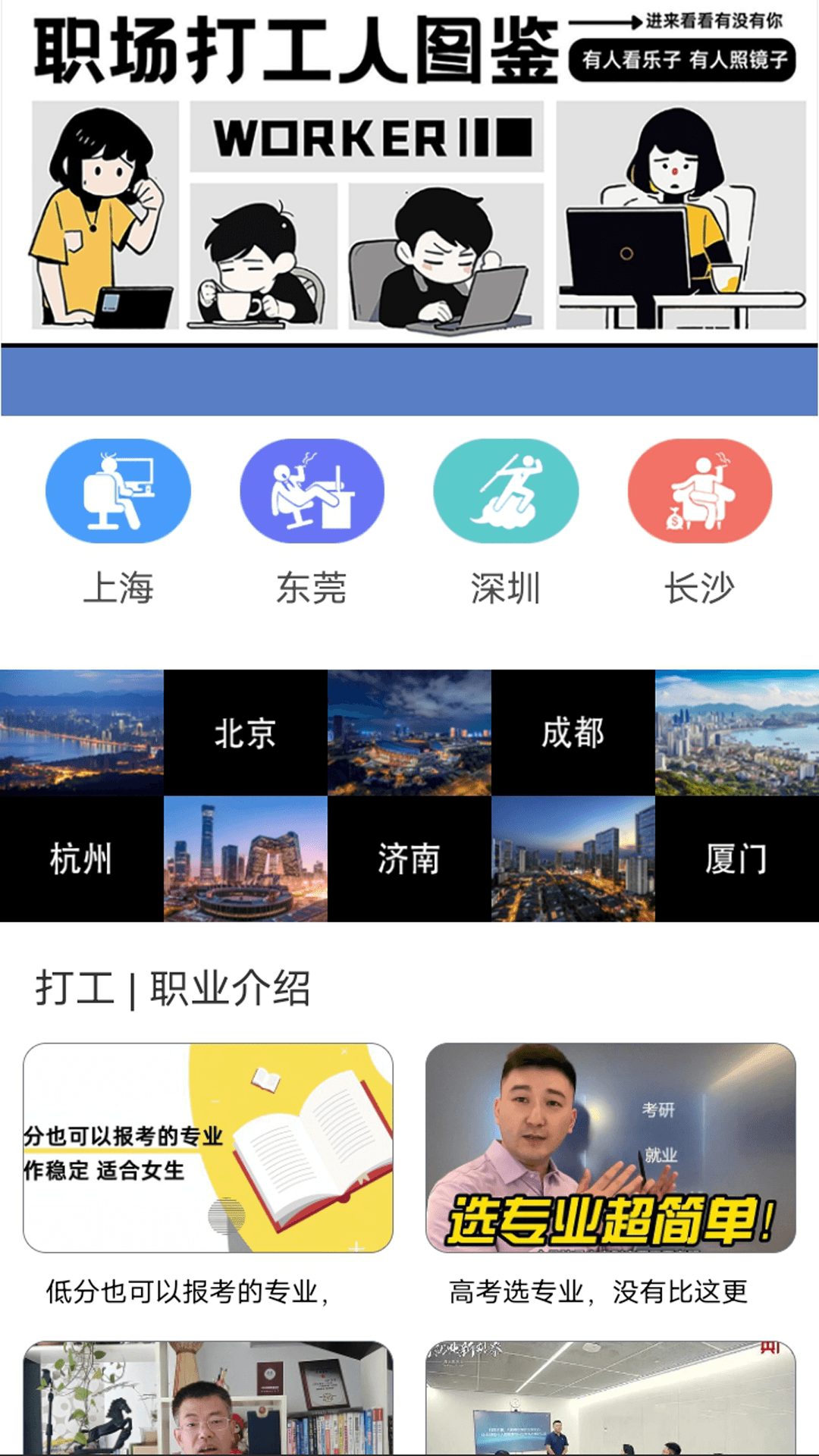Viewport: 819px width, 1456px height.
Task: Open the 杭州 city entry
Action: click(x=82, y=859)
